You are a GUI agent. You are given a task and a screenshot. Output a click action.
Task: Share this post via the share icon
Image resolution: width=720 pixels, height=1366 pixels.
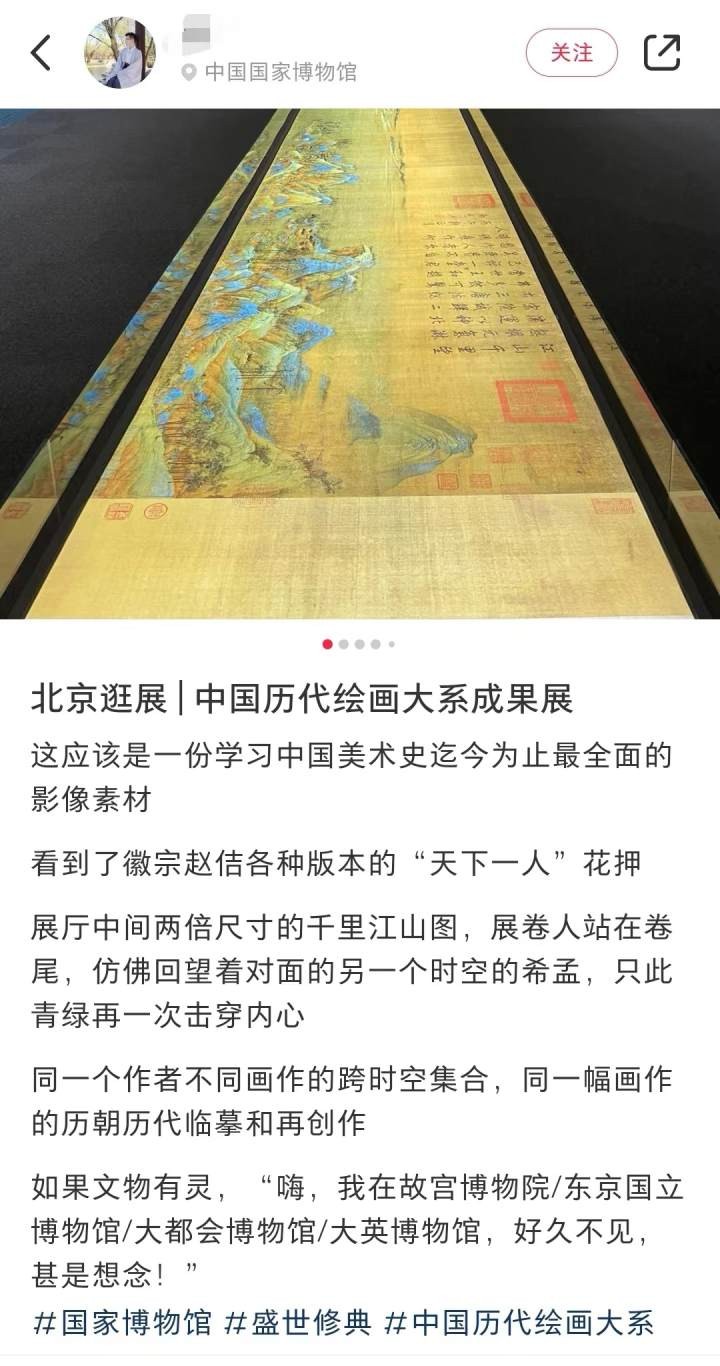tap(661, 53)
